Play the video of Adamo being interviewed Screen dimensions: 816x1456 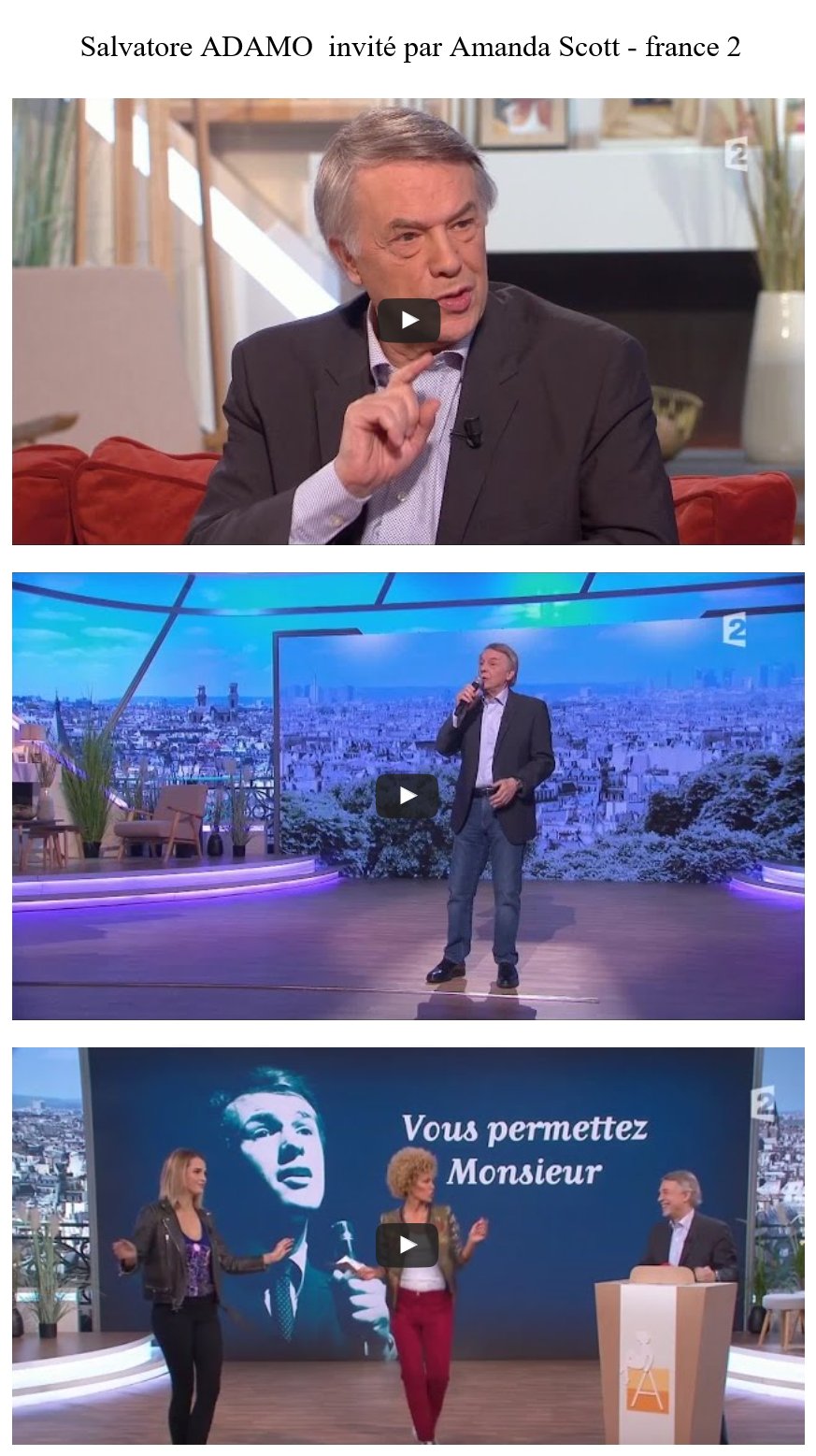(408, 321)
